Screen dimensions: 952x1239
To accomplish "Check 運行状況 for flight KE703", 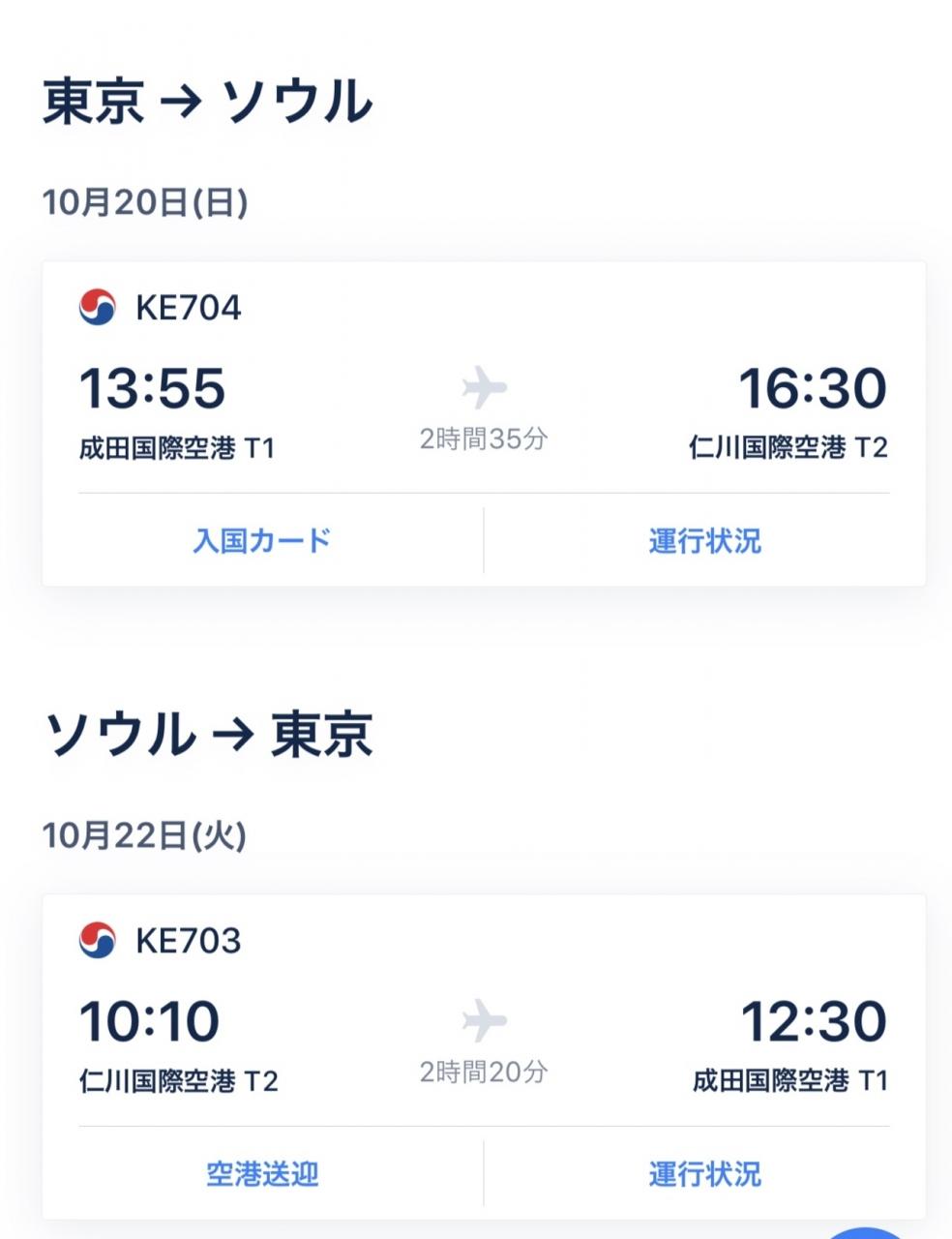I will pos(704,1173).
